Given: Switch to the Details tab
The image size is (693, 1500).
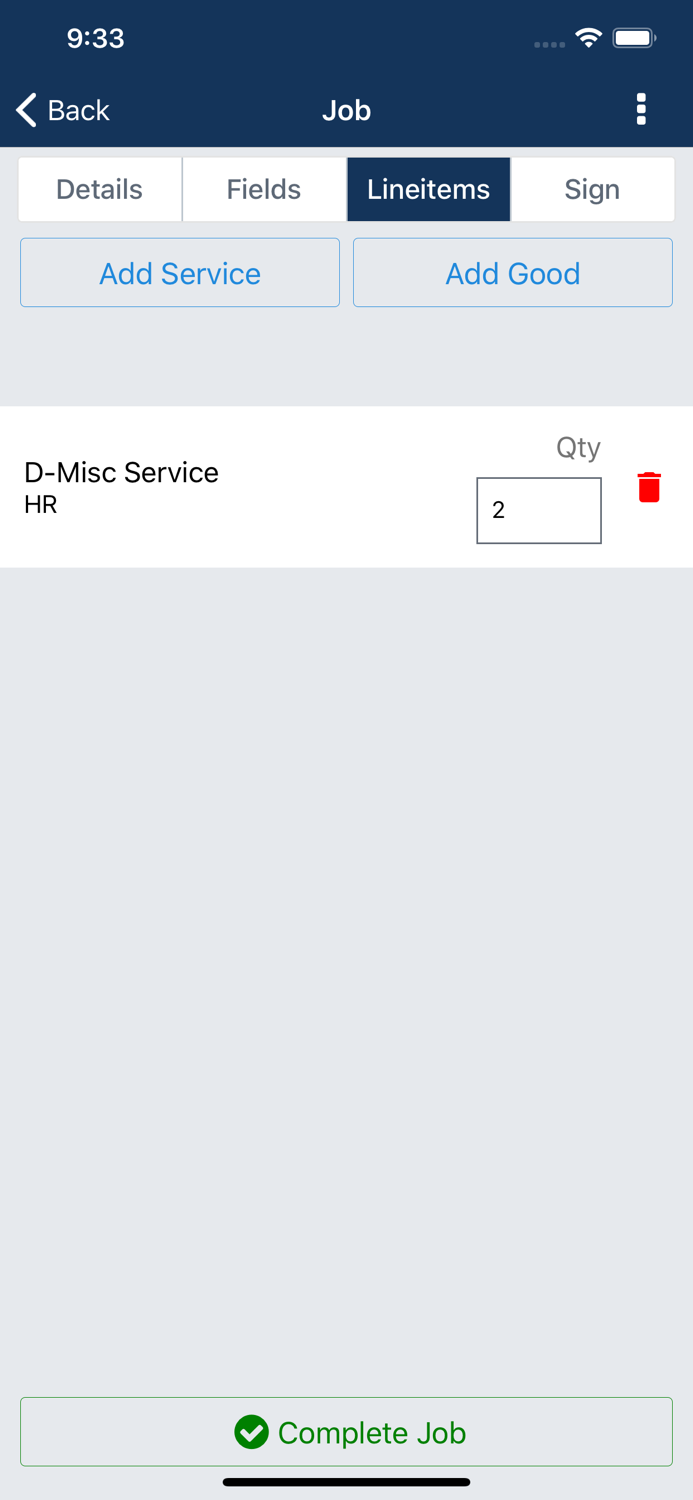Looking at the screenshot, I should [100, 189].
